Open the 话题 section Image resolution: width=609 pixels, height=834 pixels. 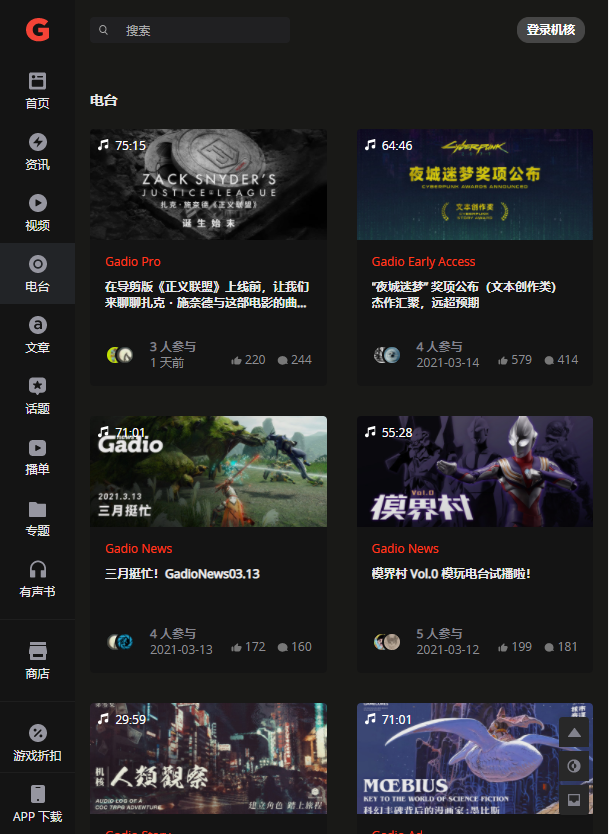[37, 395]
